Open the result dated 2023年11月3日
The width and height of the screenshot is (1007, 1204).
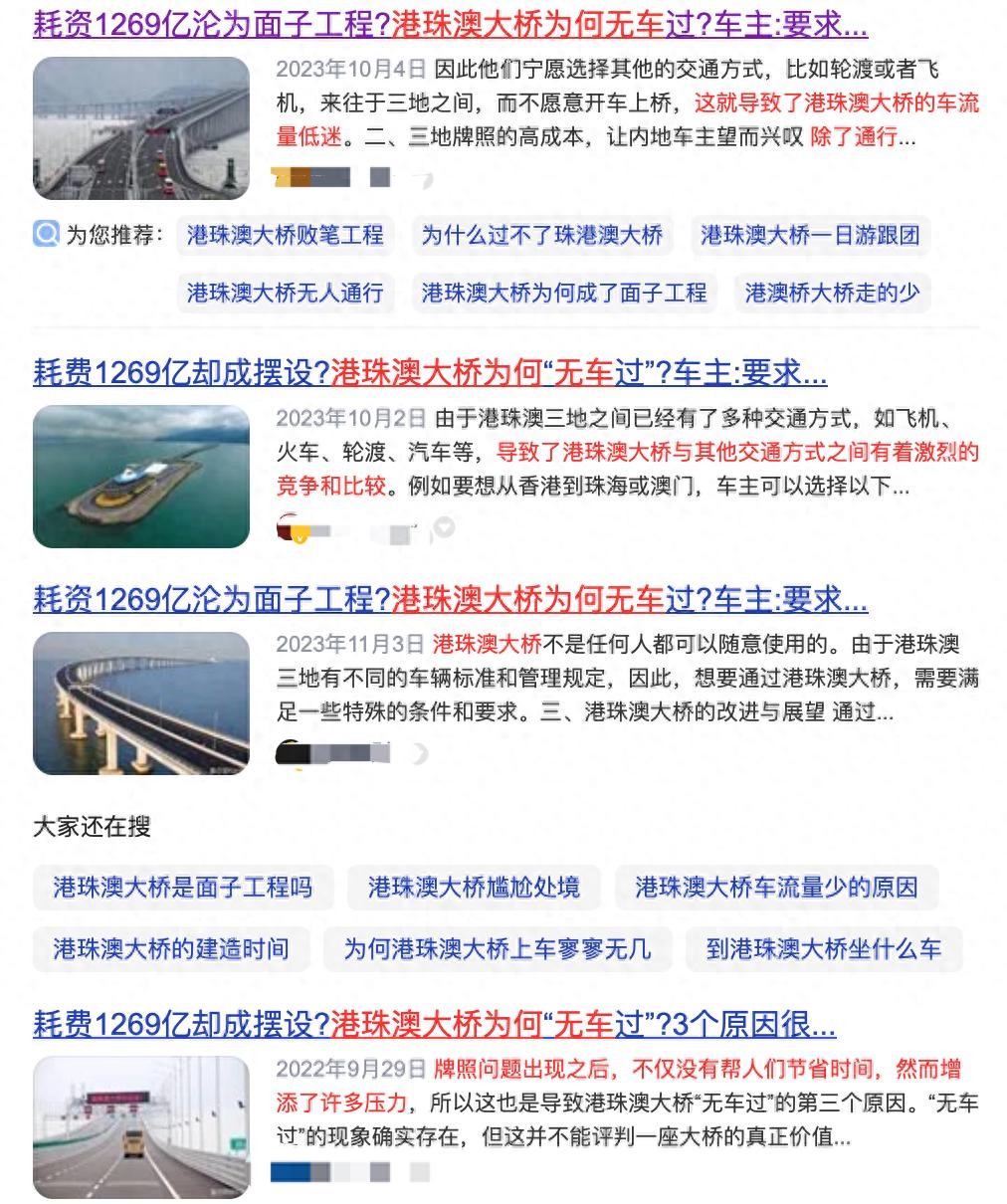tap(450, 600)
